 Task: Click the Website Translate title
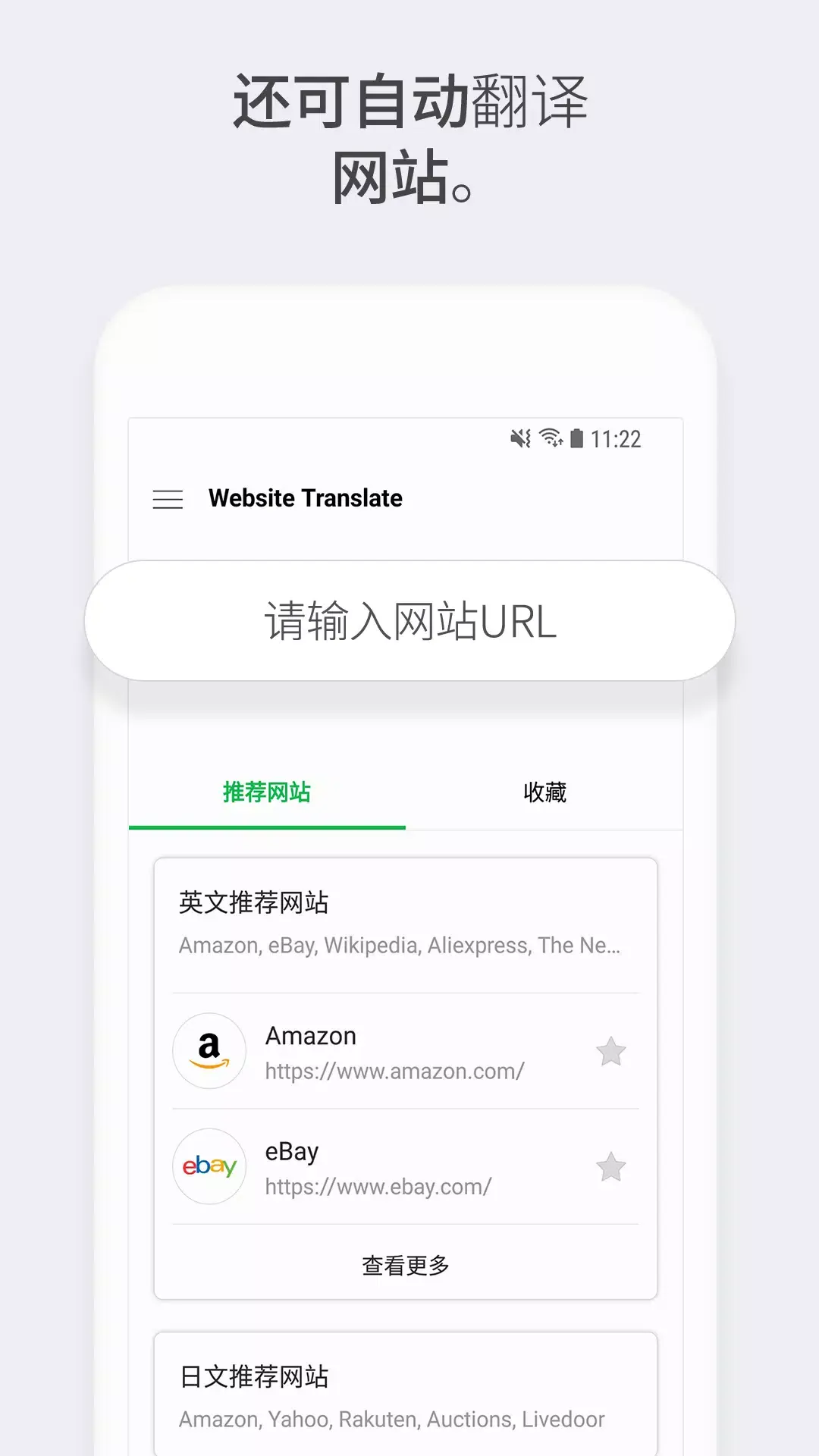point(305,498)
